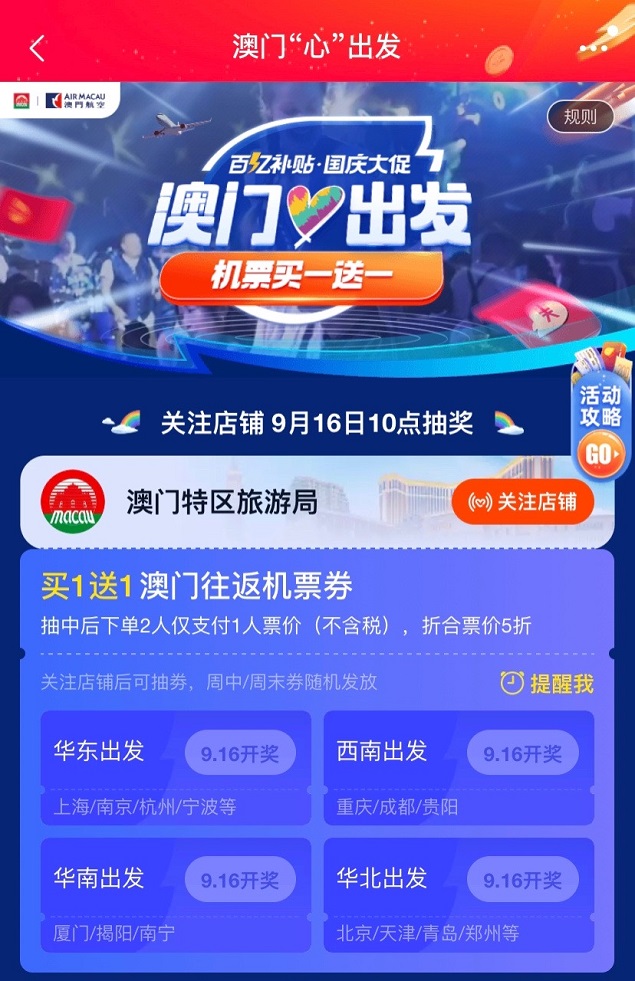The height and width of the screenshot is (981, 635).
Task: Select the 华北出发 coupon card
Action: 458,894
